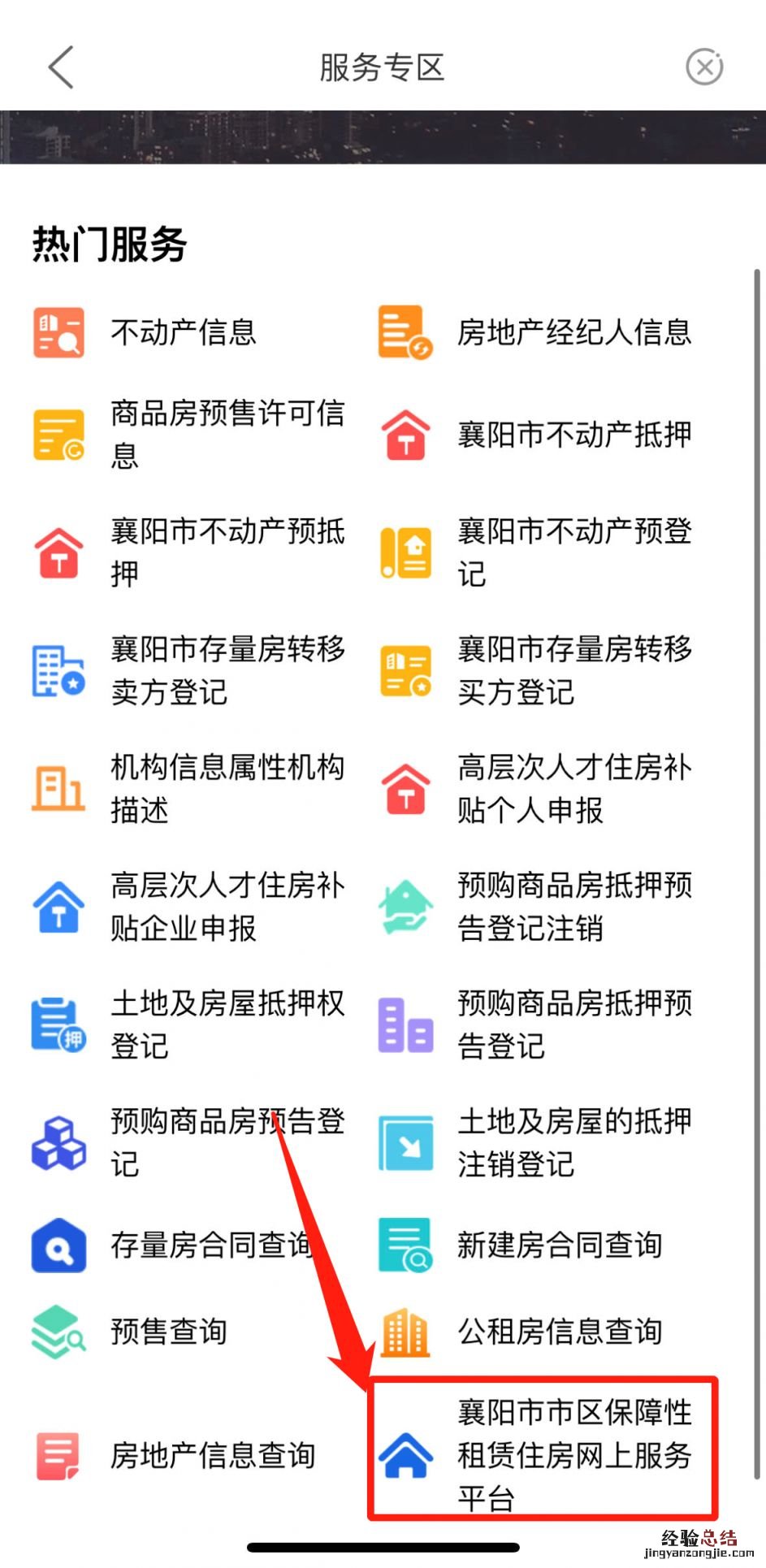Open 襄阳市存量房转移卖方登记
Image resolution: width=766 pixels, height=1568 pixels.
click(x=227, y=670)
